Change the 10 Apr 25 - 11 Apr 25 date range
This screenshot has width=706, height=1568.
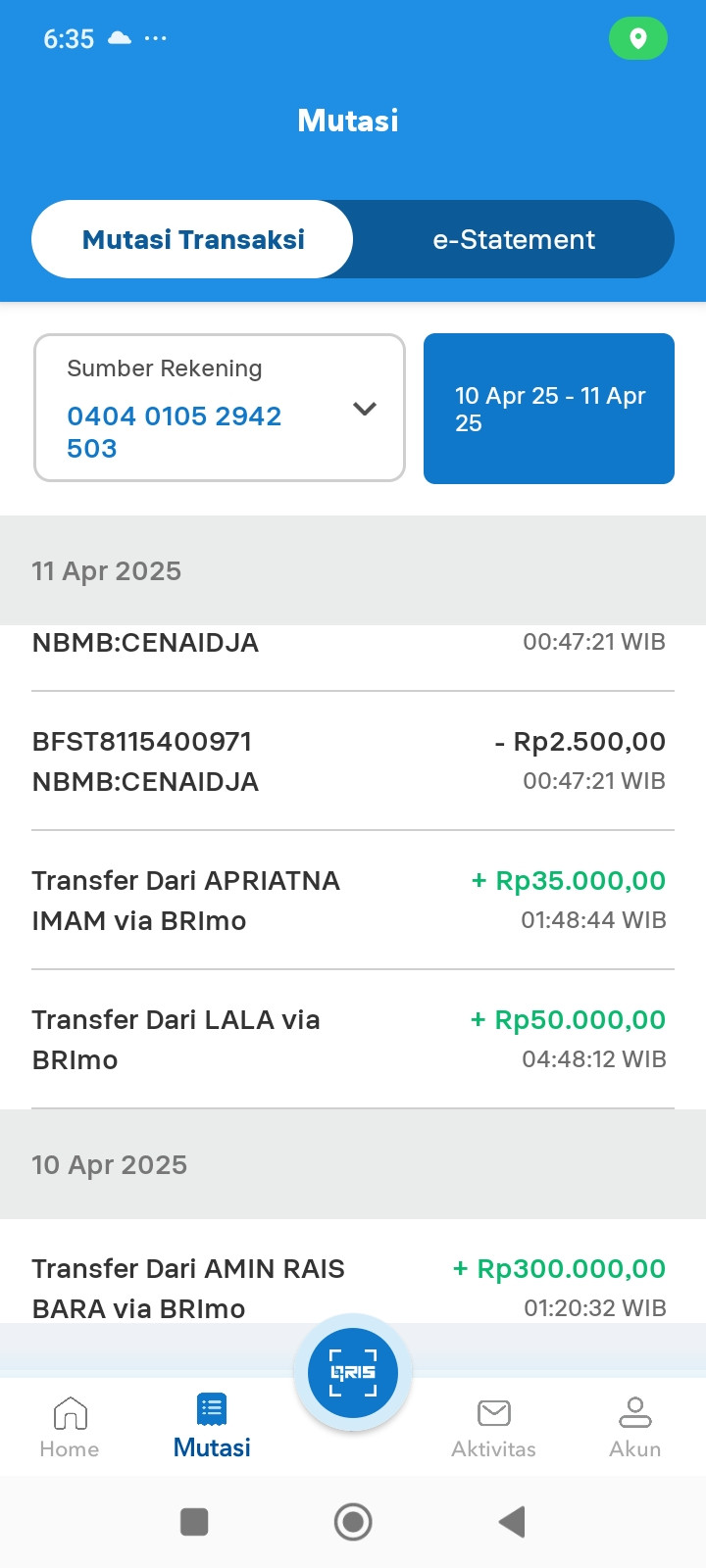[x=549, y=409]
